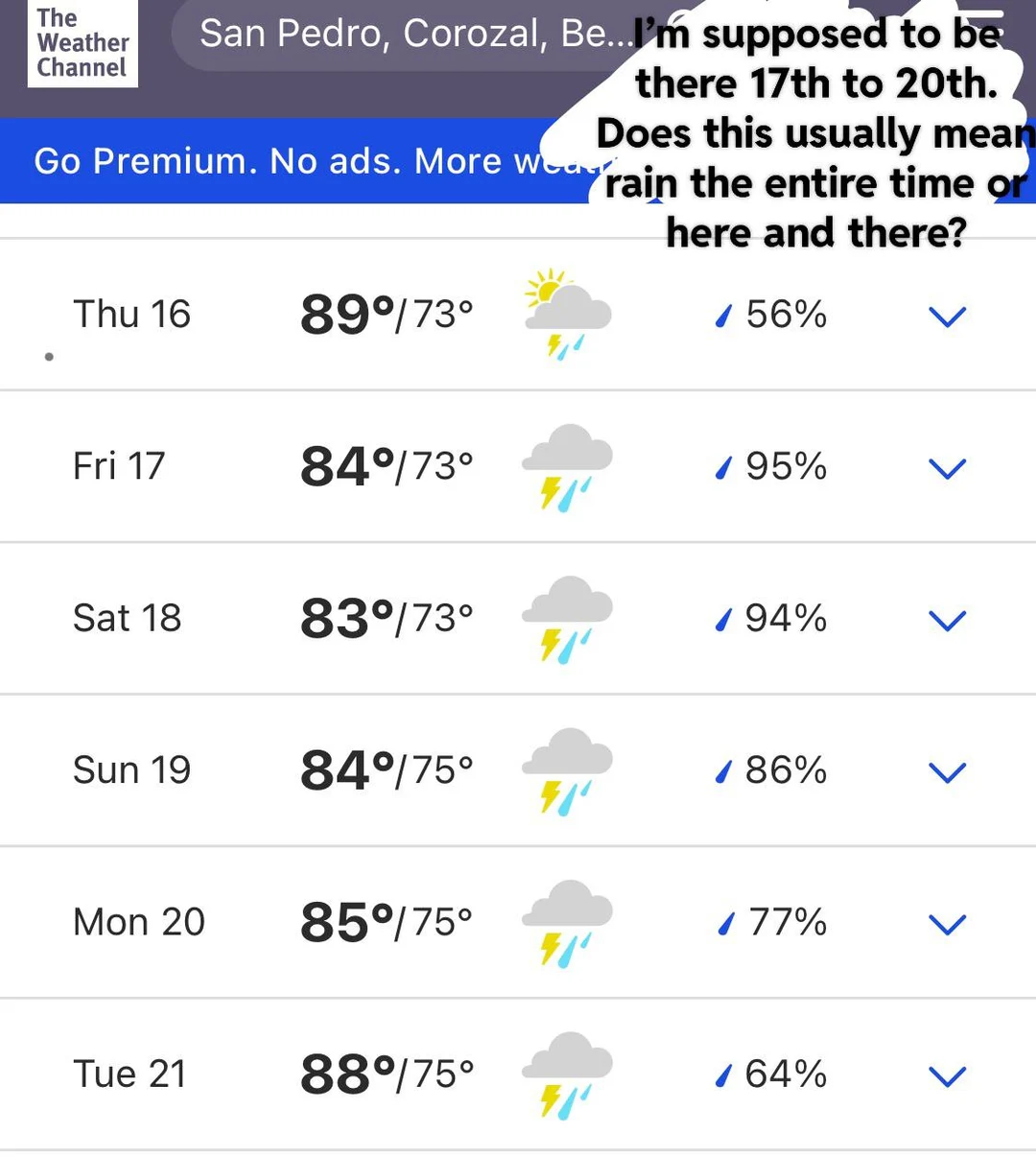Expand Tue 21 forecast details
The width and height of the screenshot is (1036, 1157).
947,1076
